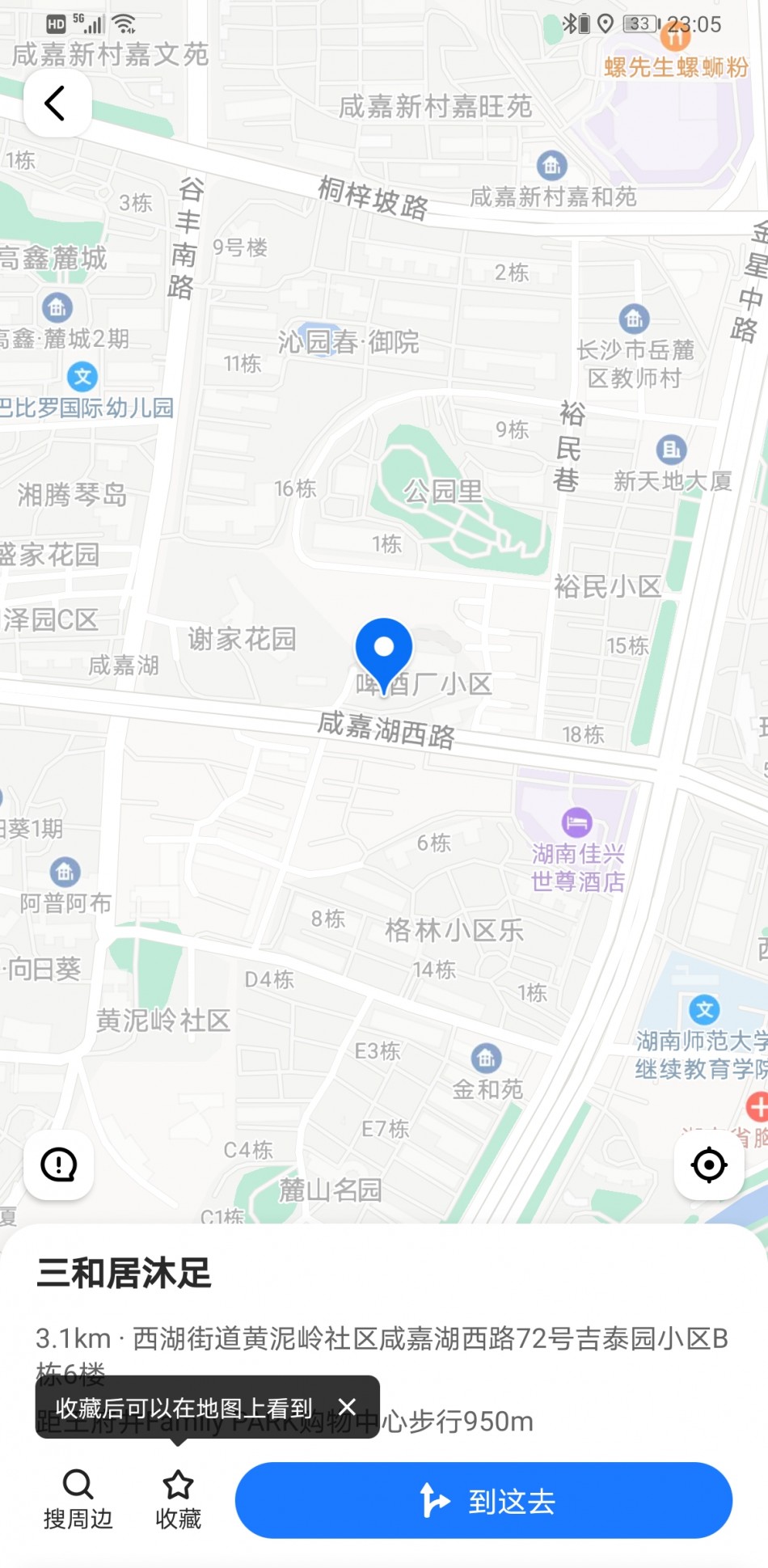Viewport: 768px width, 1568px height.
Task: Dismiss the 收藏后可以在地图上看到 tooltip
Action: [347, 1407]
